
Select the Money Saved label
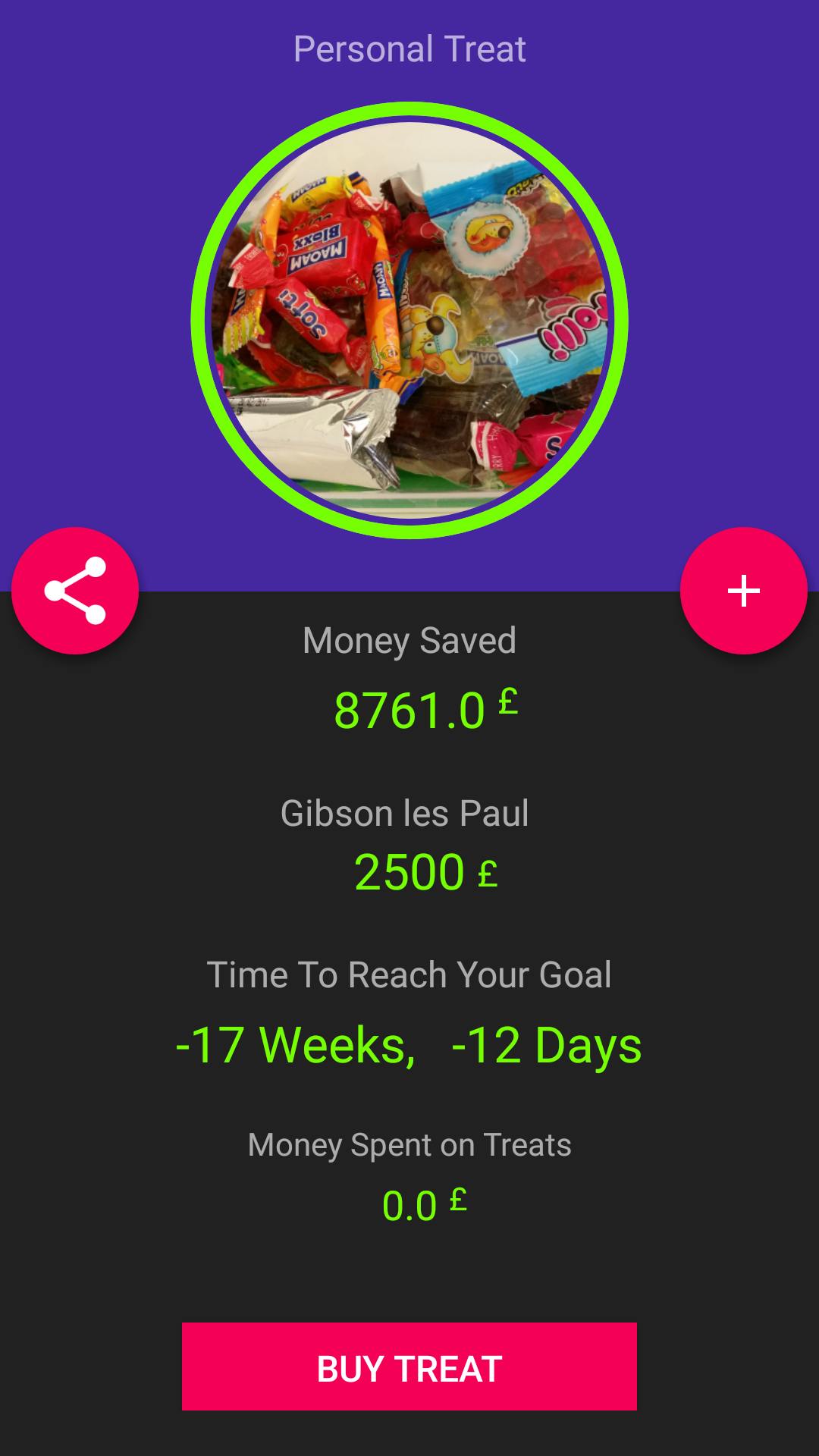[409, 639]
